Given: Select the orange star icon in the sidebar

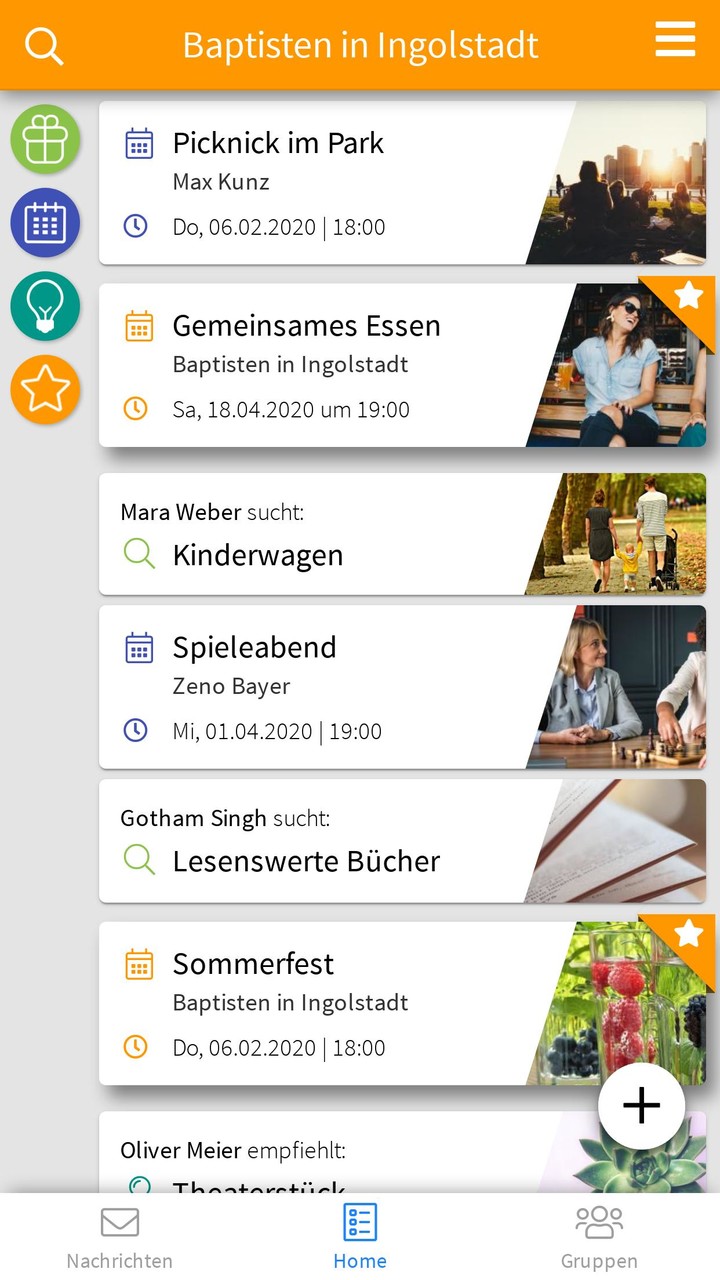Looking at the screenshot, I should pyautogui.click(x=45, y=390).
